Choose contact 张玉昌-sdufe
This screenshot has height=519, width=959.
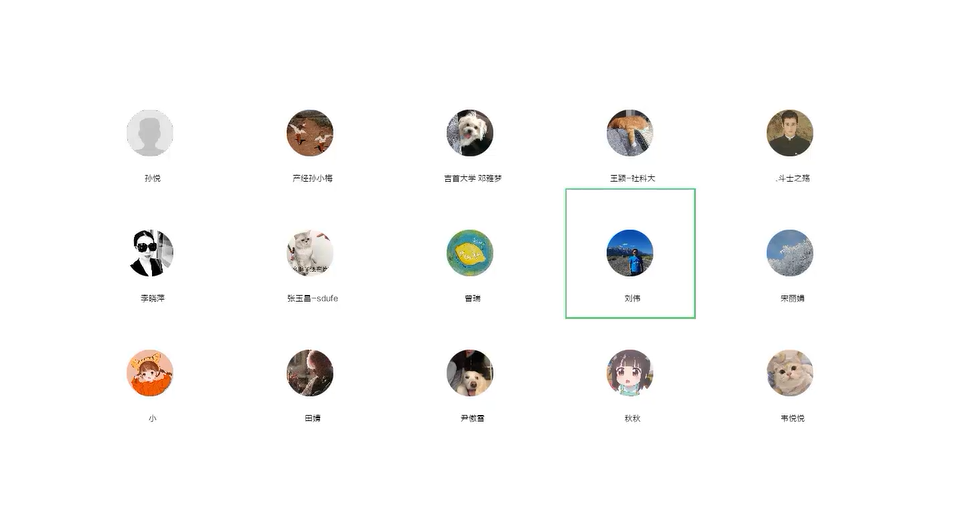(x=310, y=254)
